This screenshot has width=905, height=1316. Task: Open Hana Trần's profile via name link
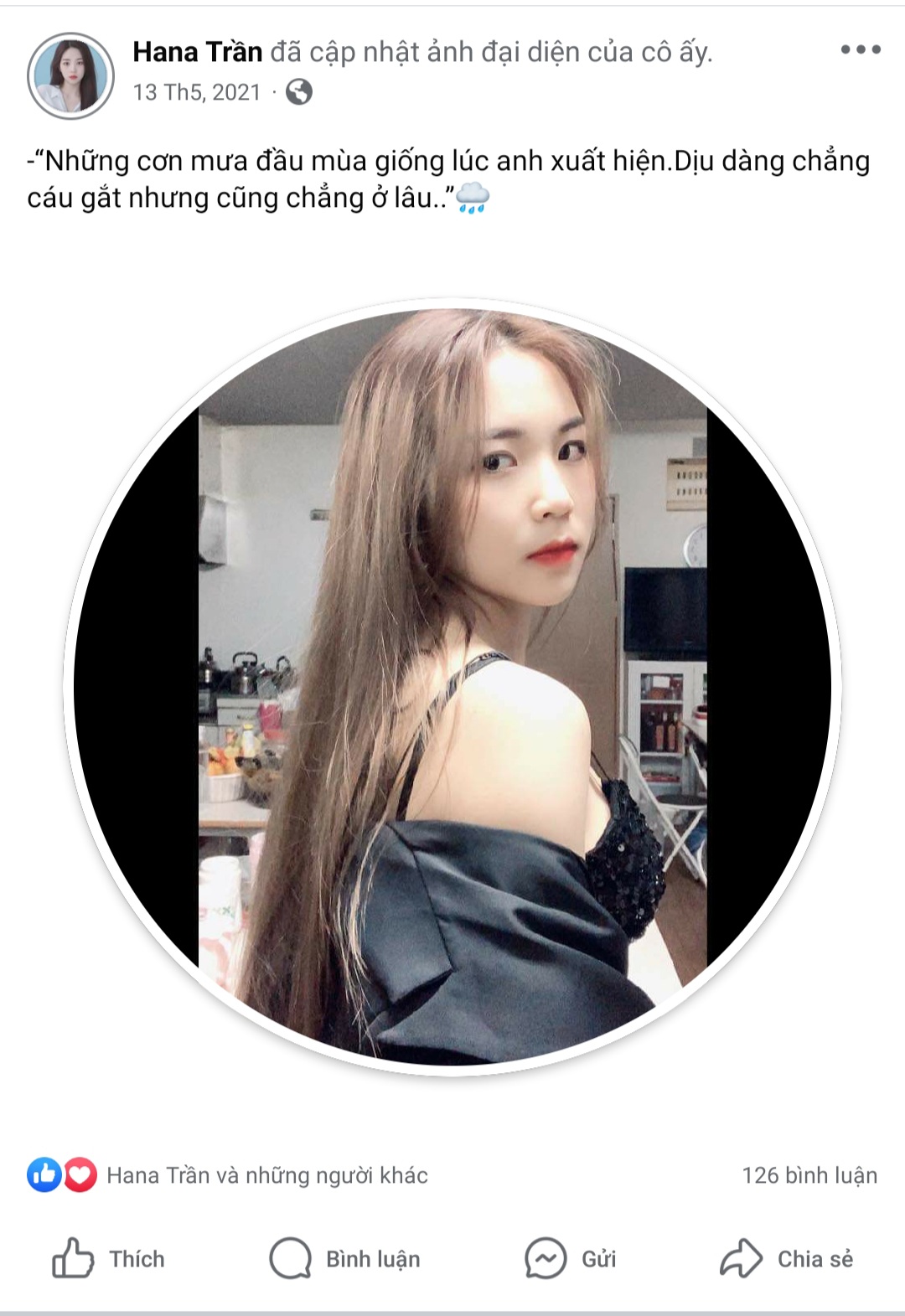[x=198, y=52]
